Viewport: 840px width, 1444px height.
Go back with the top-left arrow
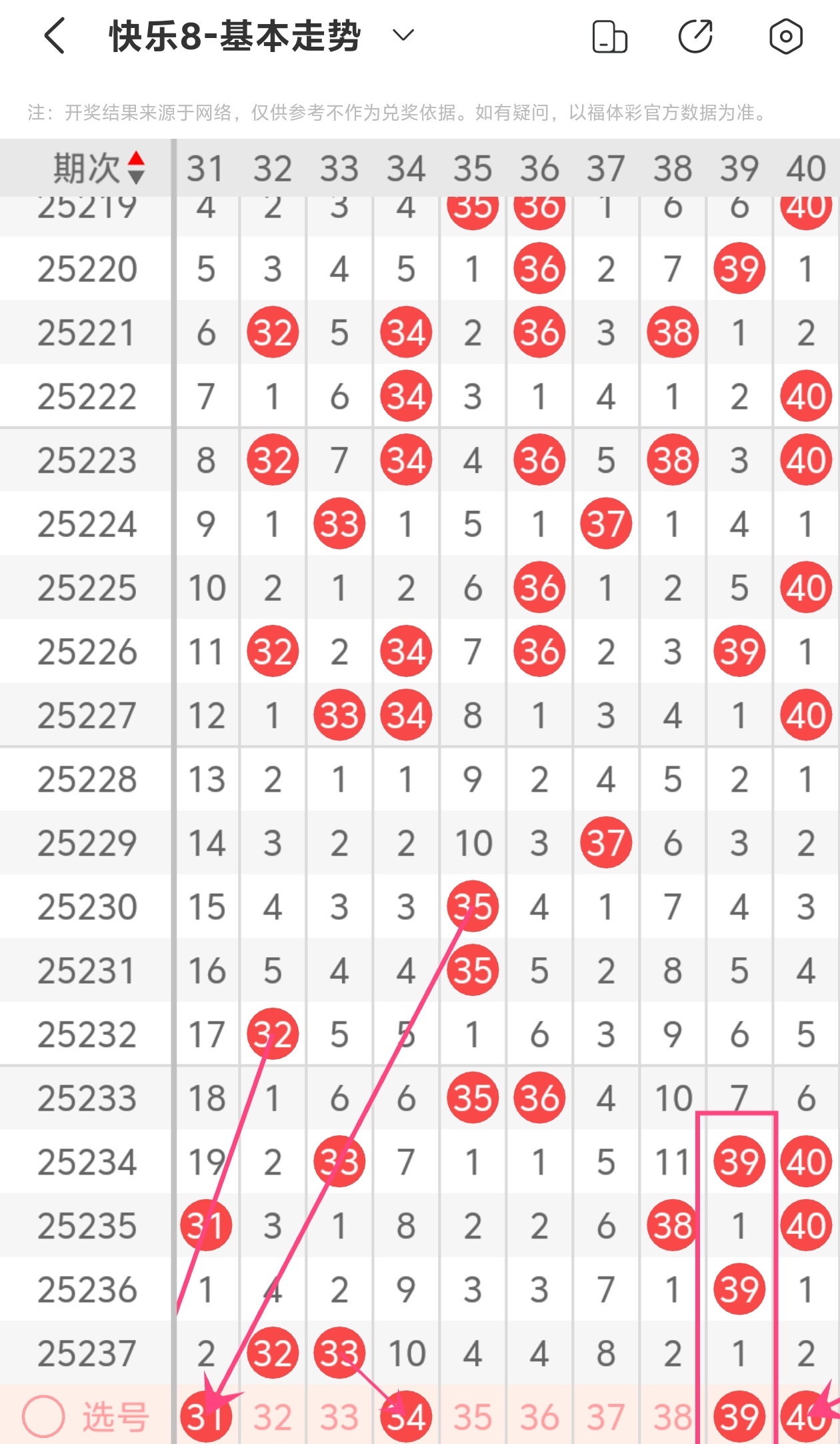(x=55, y=35)
